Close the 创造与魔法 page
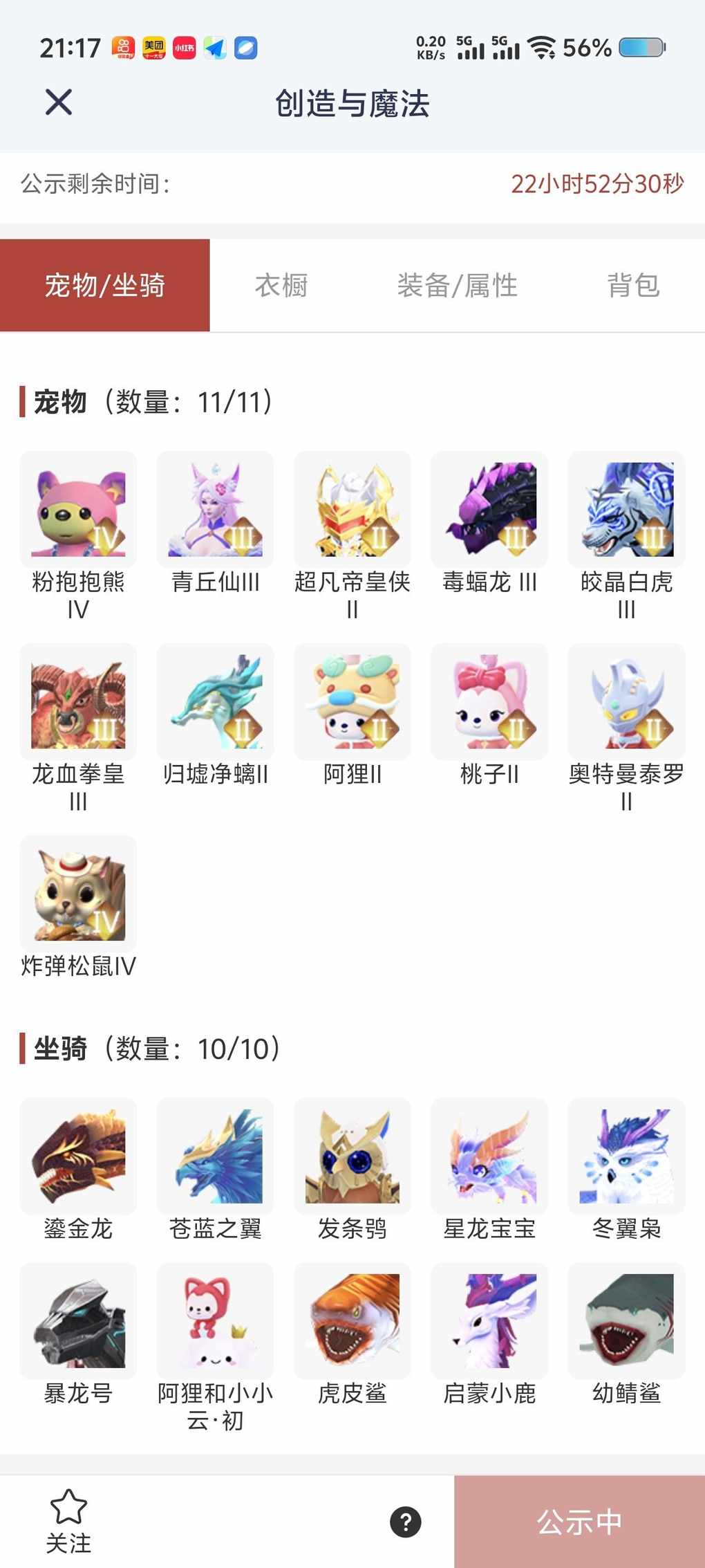 click(x=59, y=102)
